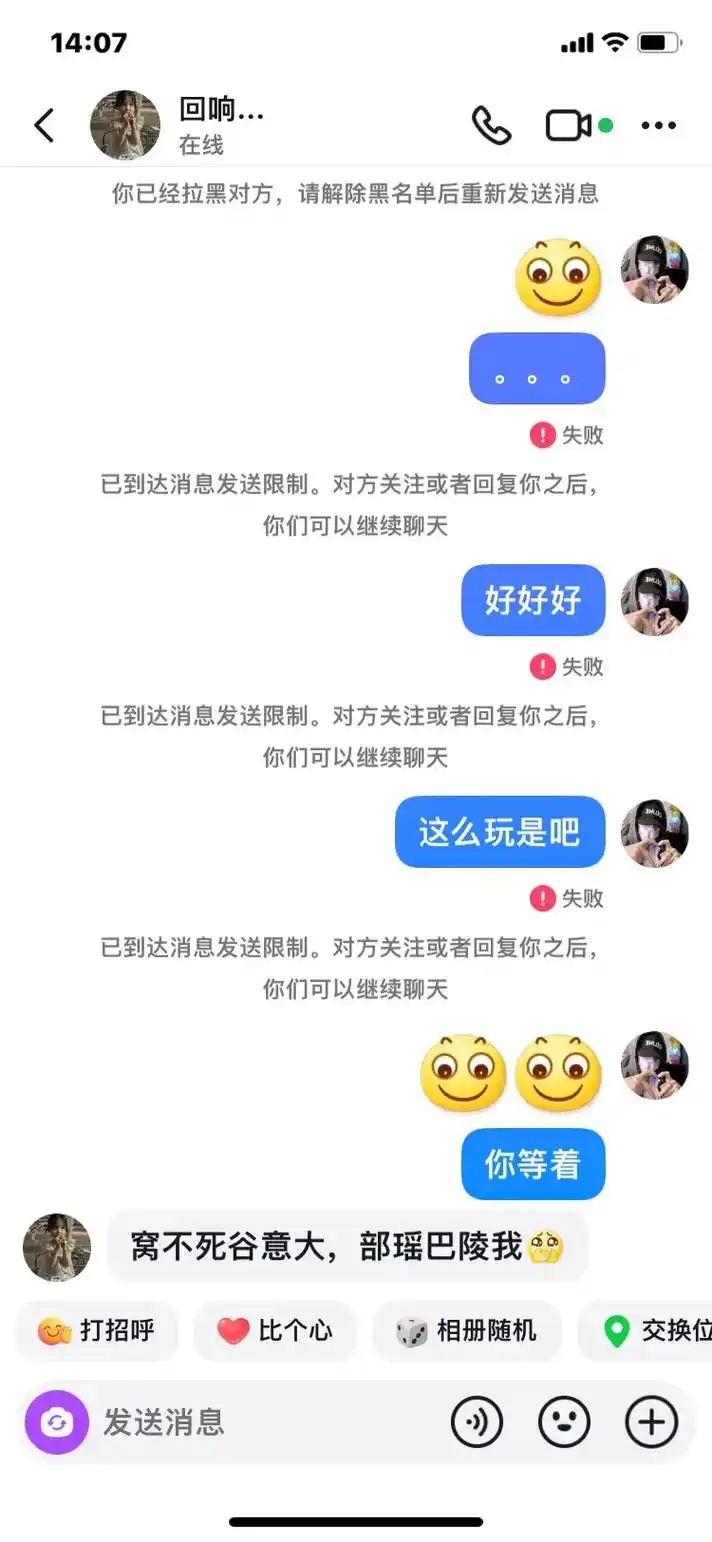This screenshot has height=1542, width=712.
Task: Tap the failed icon under 好好好
Action: pyautogui.click(x=542, y=667)
